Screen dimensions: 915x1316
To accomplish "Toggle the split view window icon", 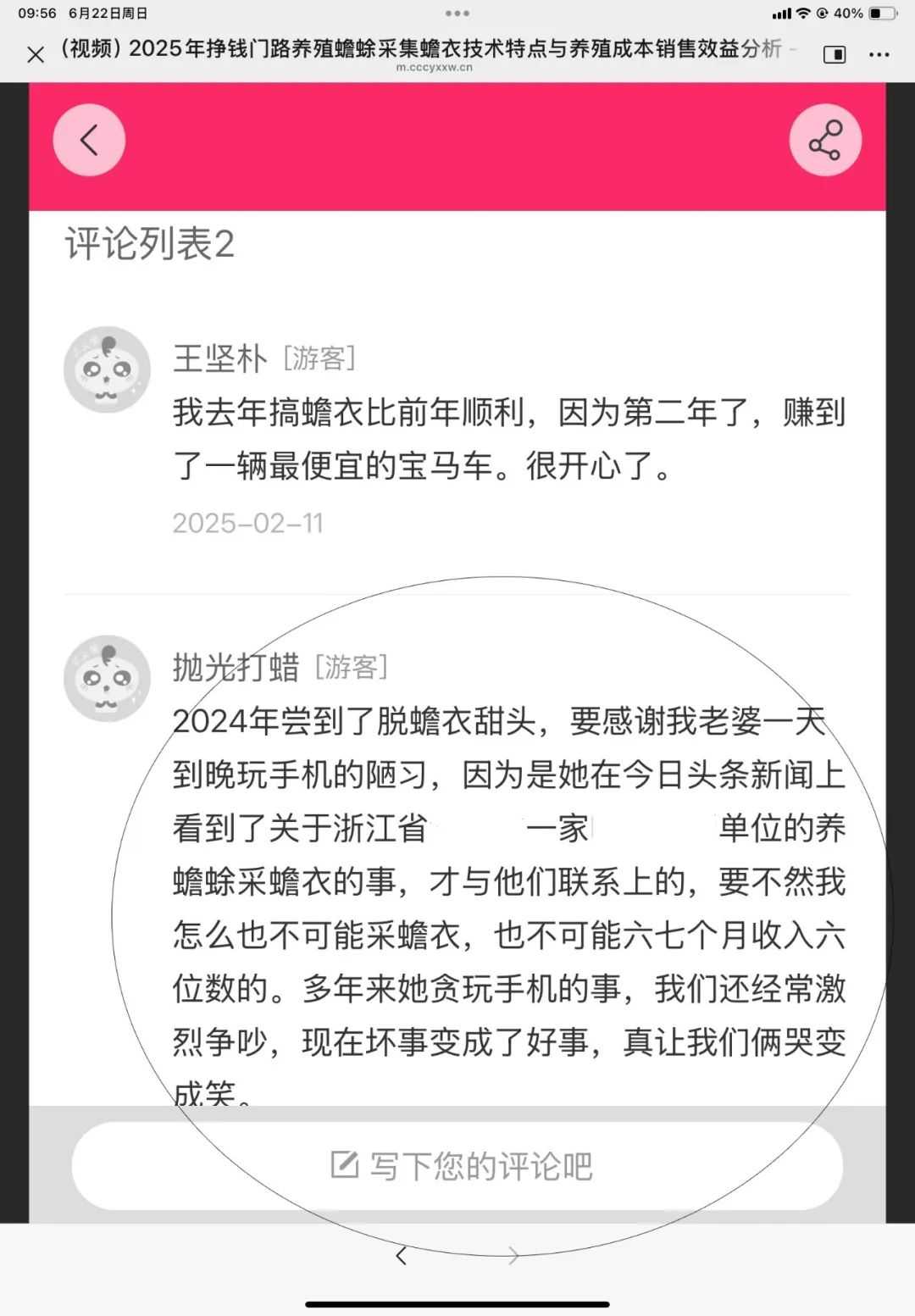I will pos(835,55).
